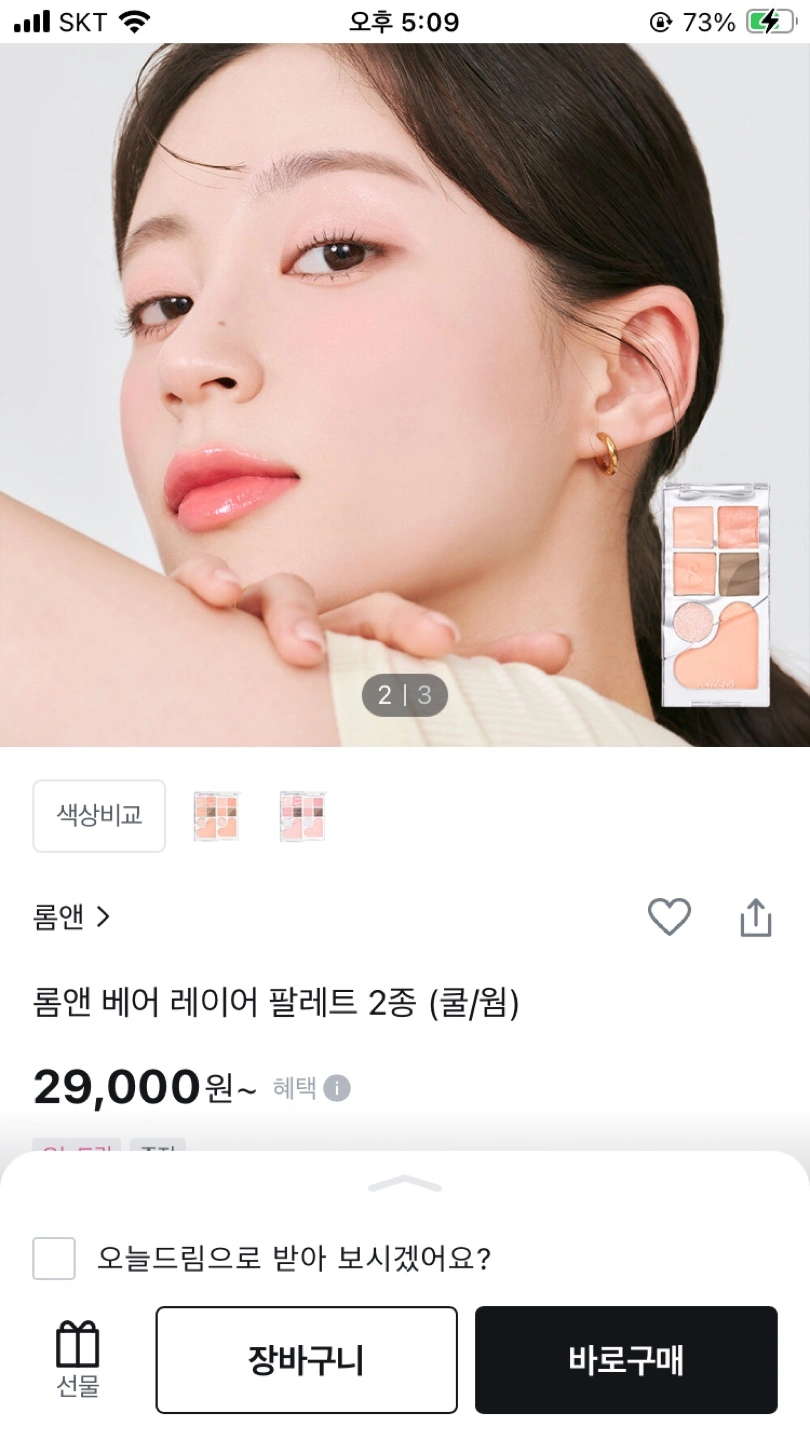Buy now with 바로구매 button
Viewport: 810px width, 1440px height.
point(626,1360)
